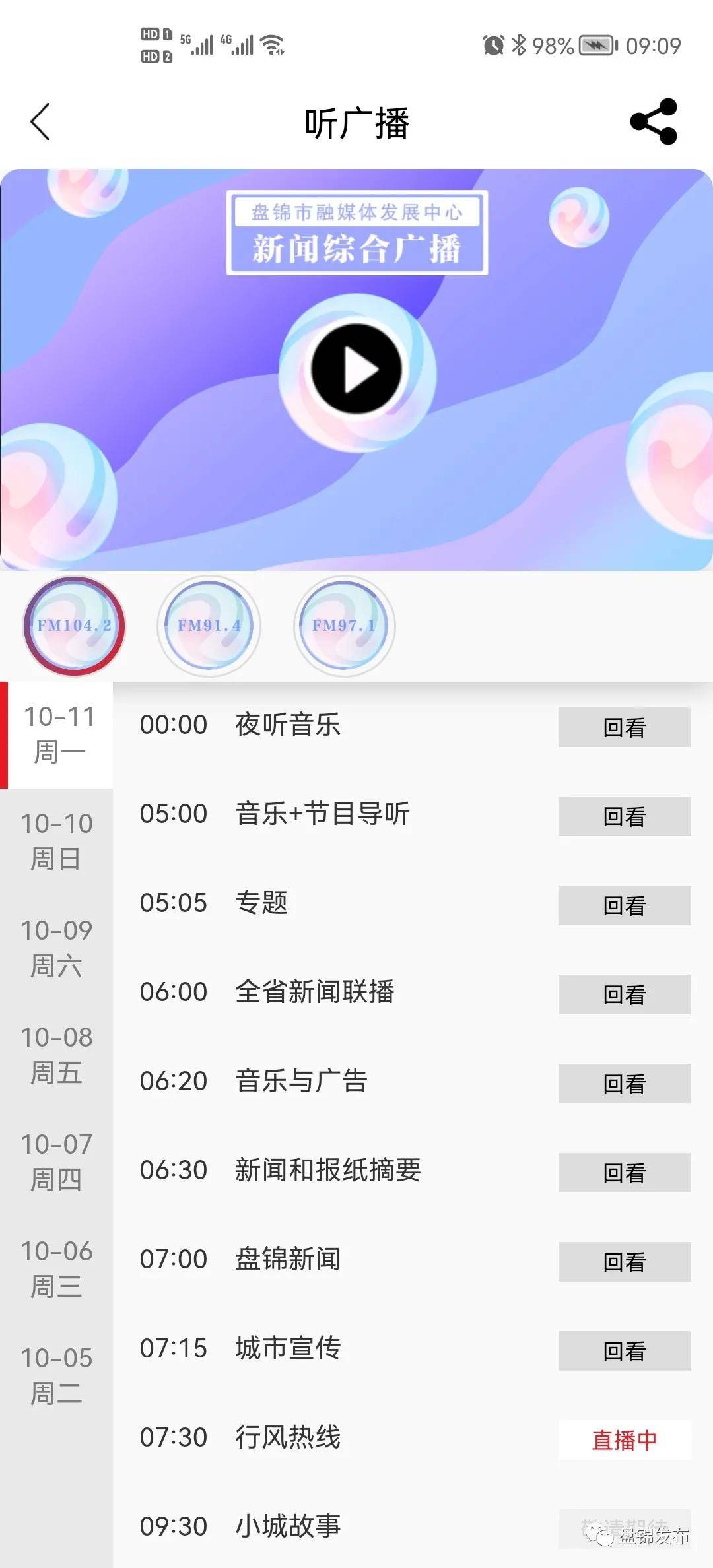Play the news radio broadcast
The height and width of the screenshot is (1568, 713).
click(356, 370)
